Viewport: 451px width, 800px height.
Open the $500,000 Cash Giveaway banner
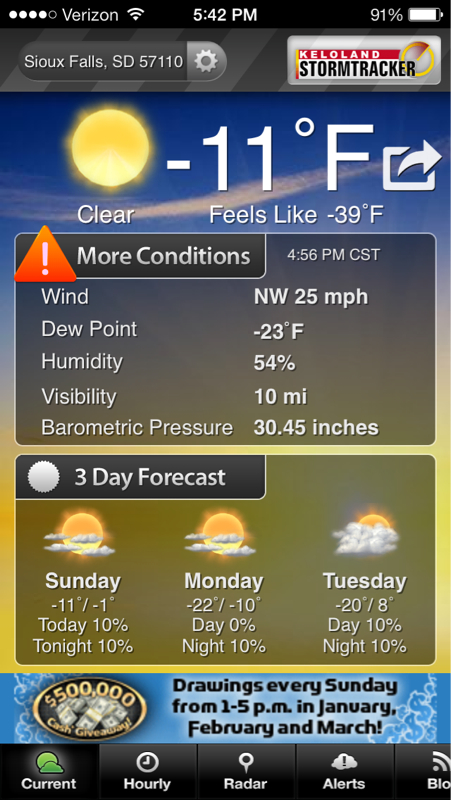[225, 708]
